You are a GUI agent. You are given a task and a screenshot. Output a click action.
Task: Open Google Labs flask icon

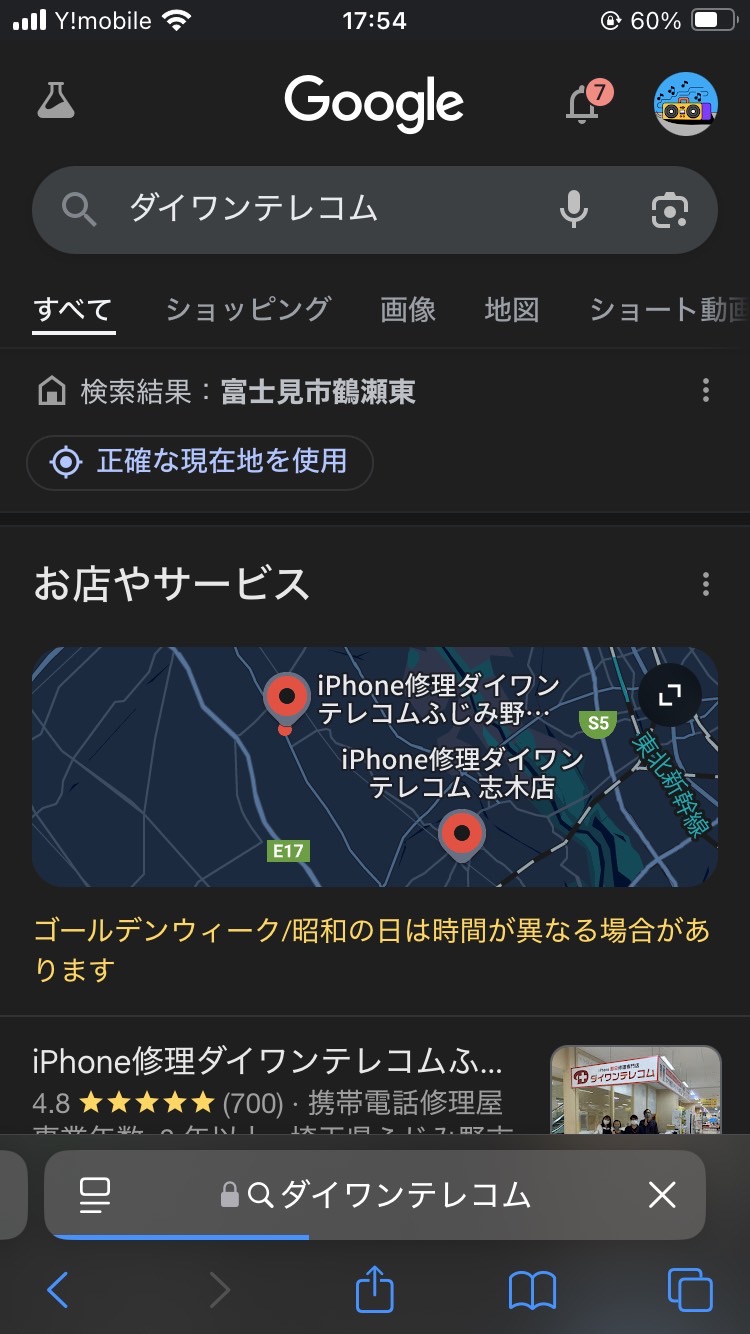[56, 101]
